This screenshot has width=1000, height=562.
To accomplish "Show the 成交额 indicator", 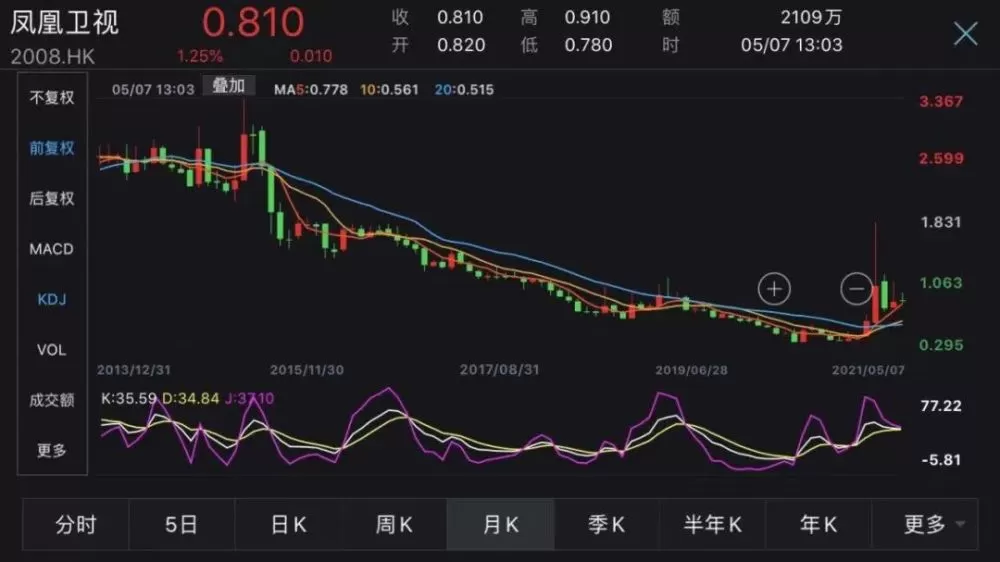I will [x=52, y=400].
